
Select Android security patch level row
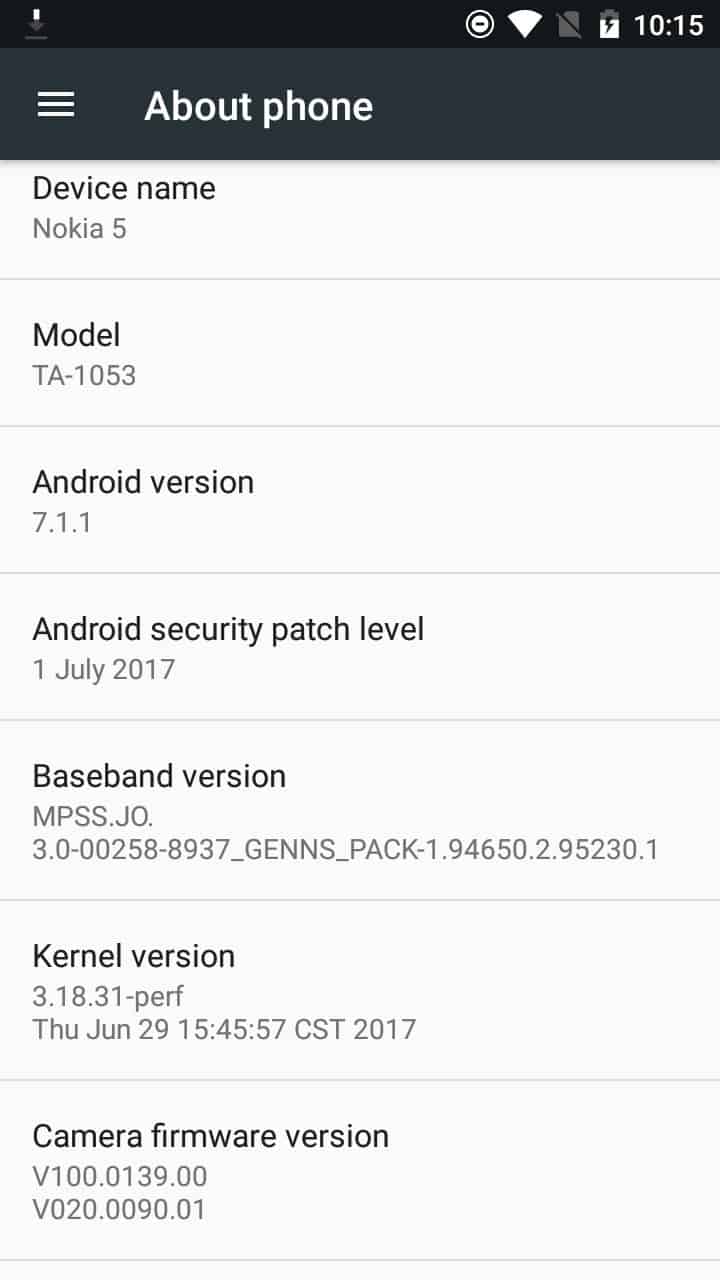360,647
